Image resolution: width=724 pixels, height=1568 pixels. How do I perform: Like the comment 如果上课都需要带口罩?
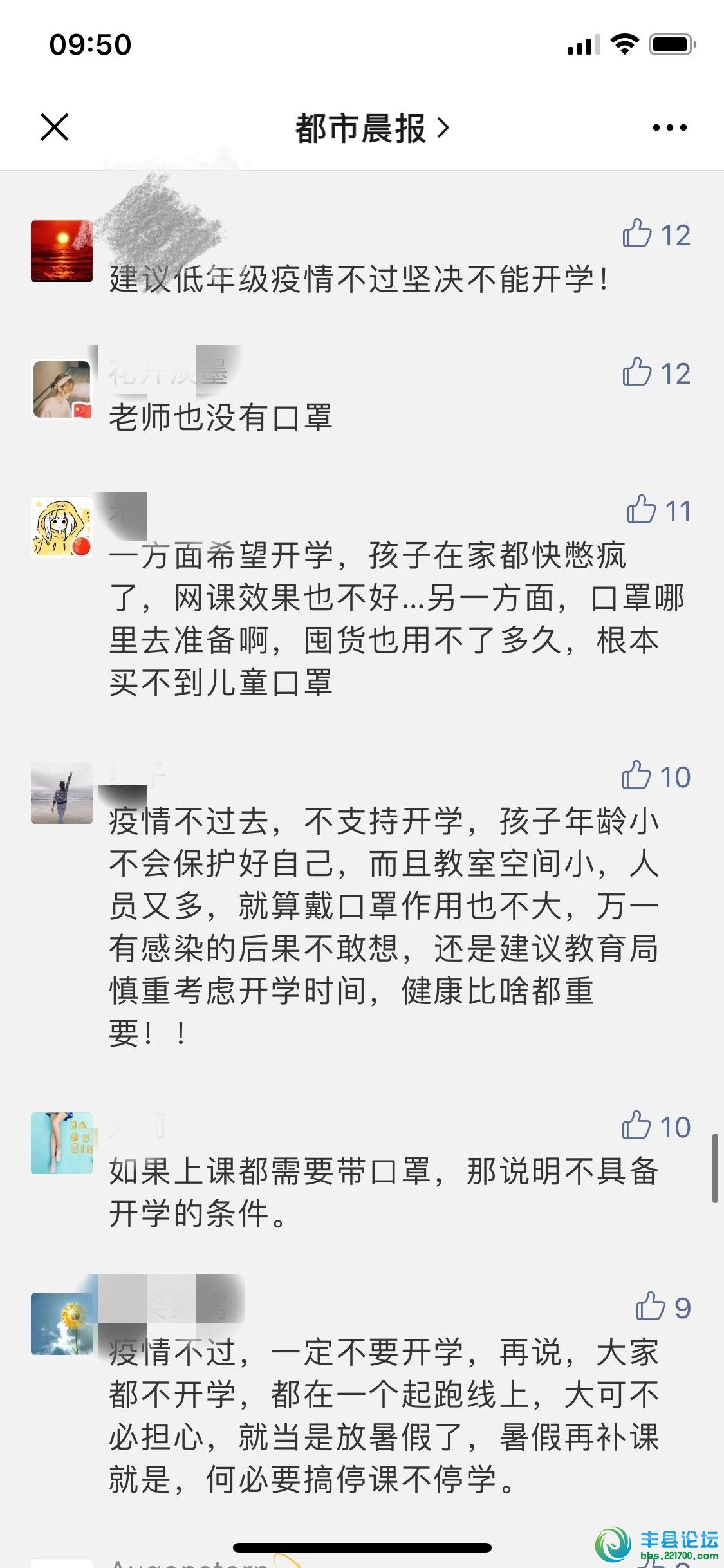(x=636, y=1126)
